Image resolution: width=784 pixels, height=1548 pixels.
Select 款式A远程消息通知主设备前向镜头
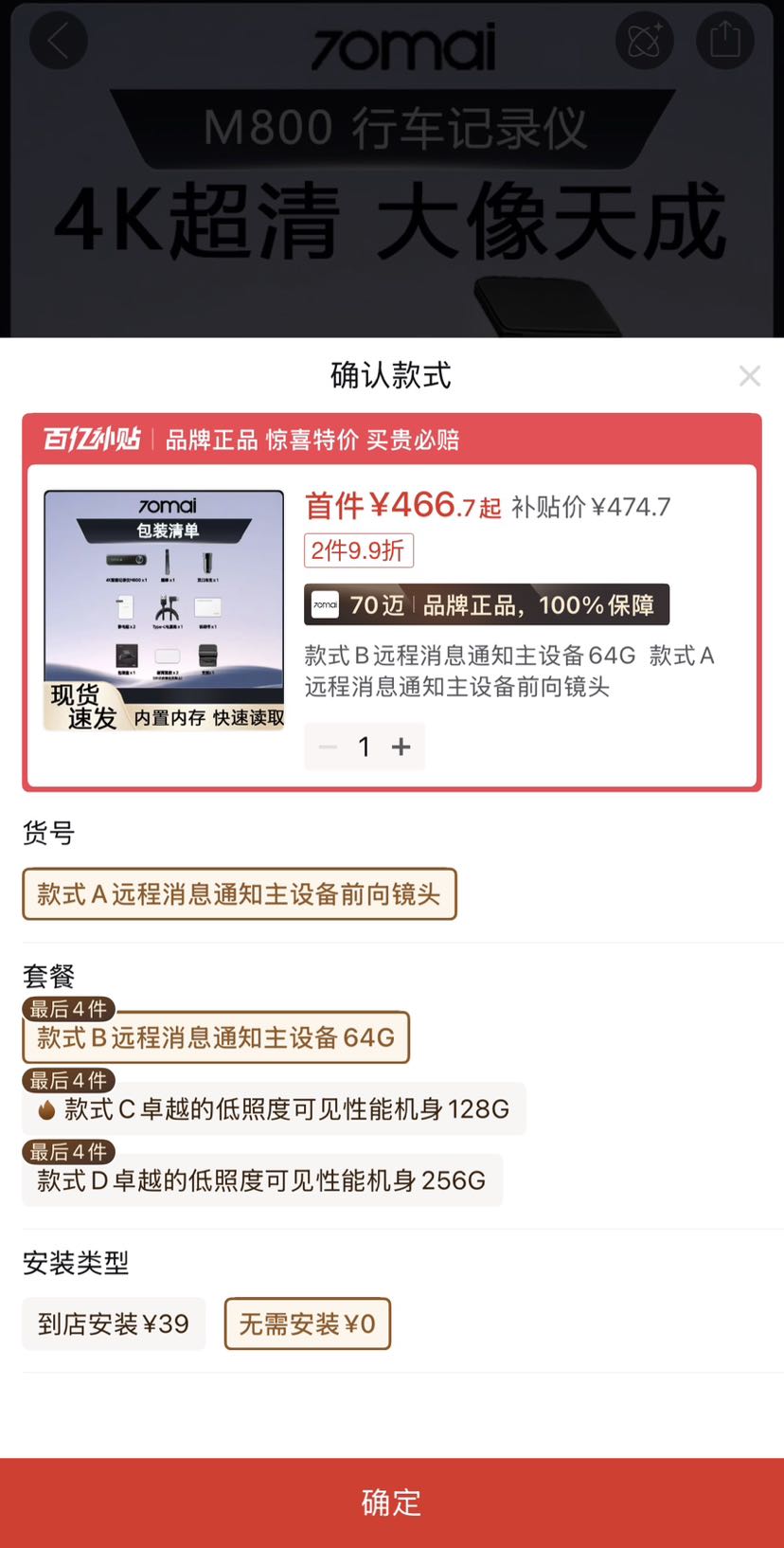(240, 894)
